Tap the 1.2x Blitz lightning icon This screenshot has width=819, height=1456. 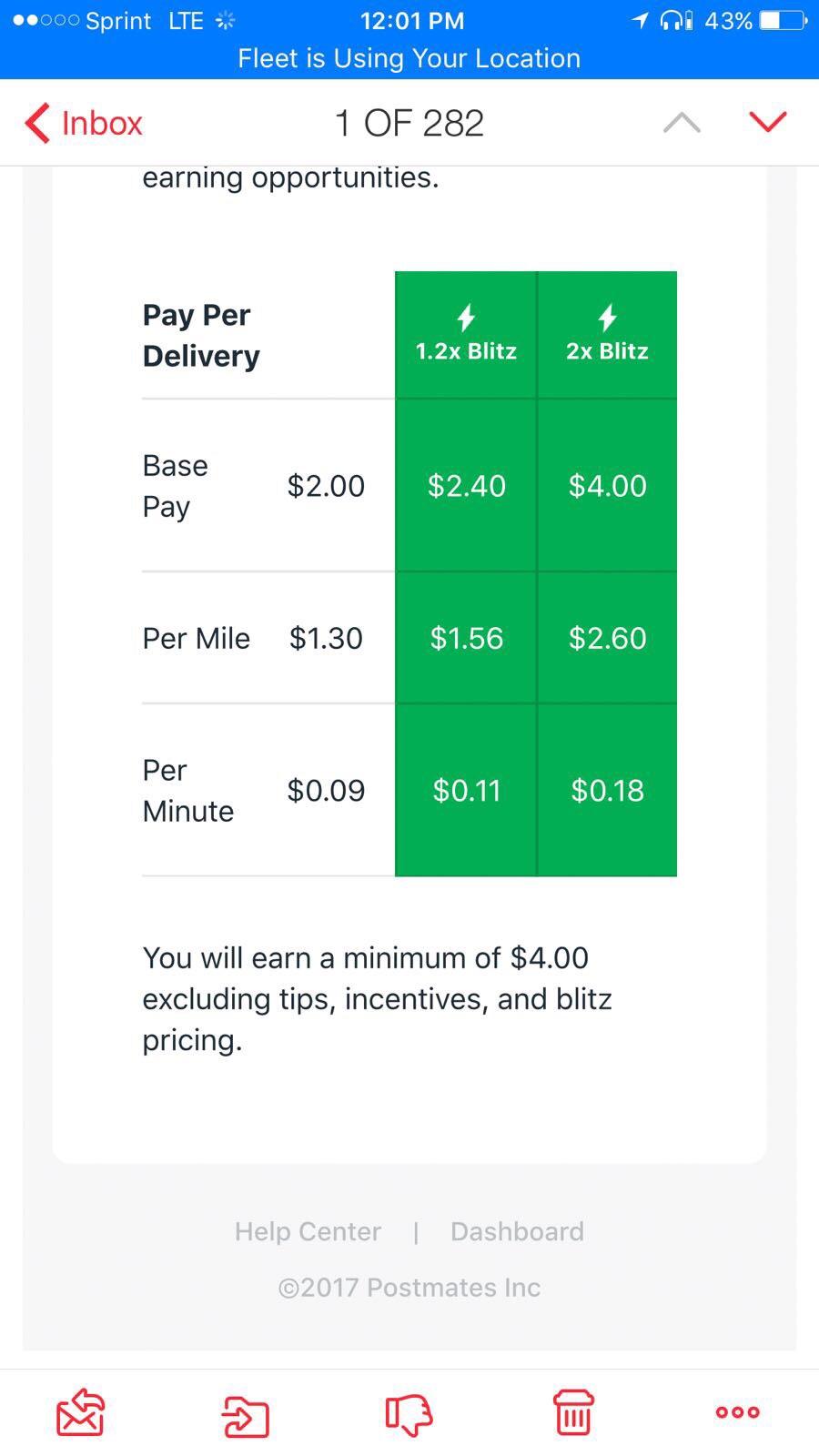pos(465,317)
